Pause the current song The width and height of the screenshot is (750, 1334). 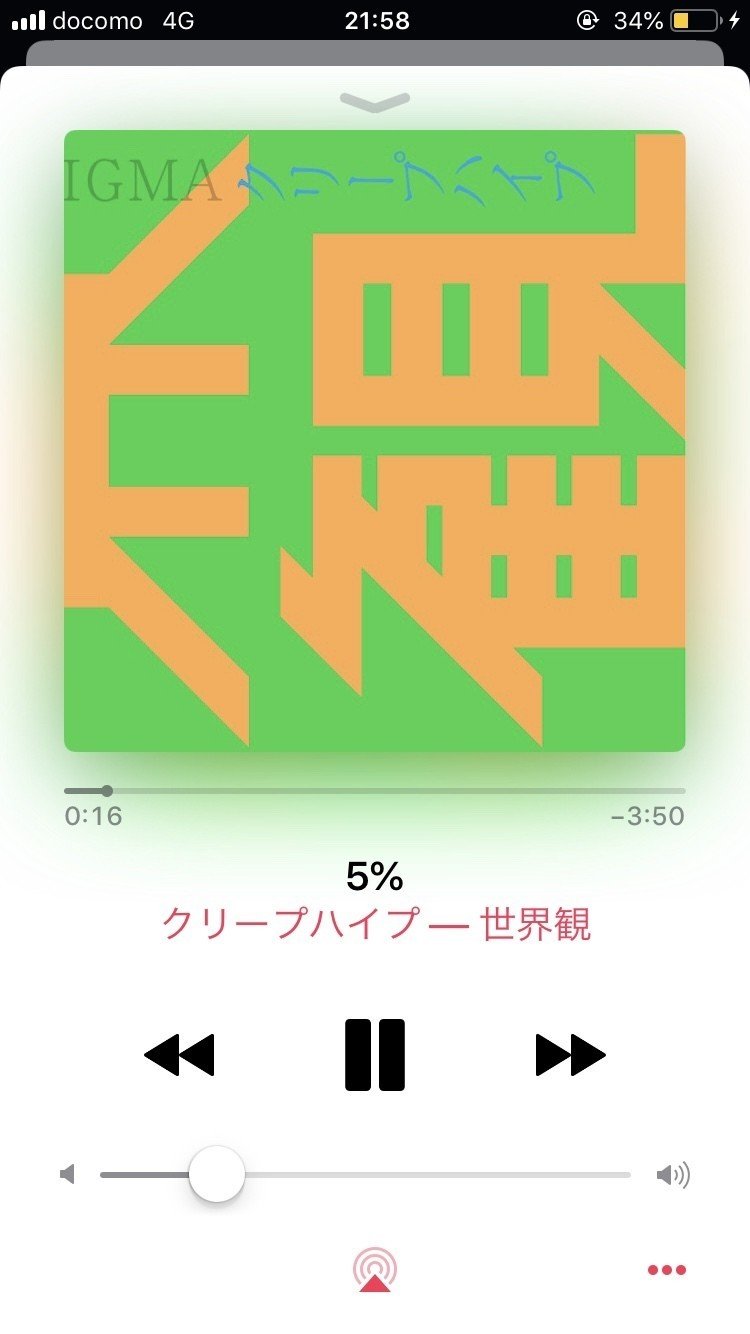click(x=375, y=1055)
